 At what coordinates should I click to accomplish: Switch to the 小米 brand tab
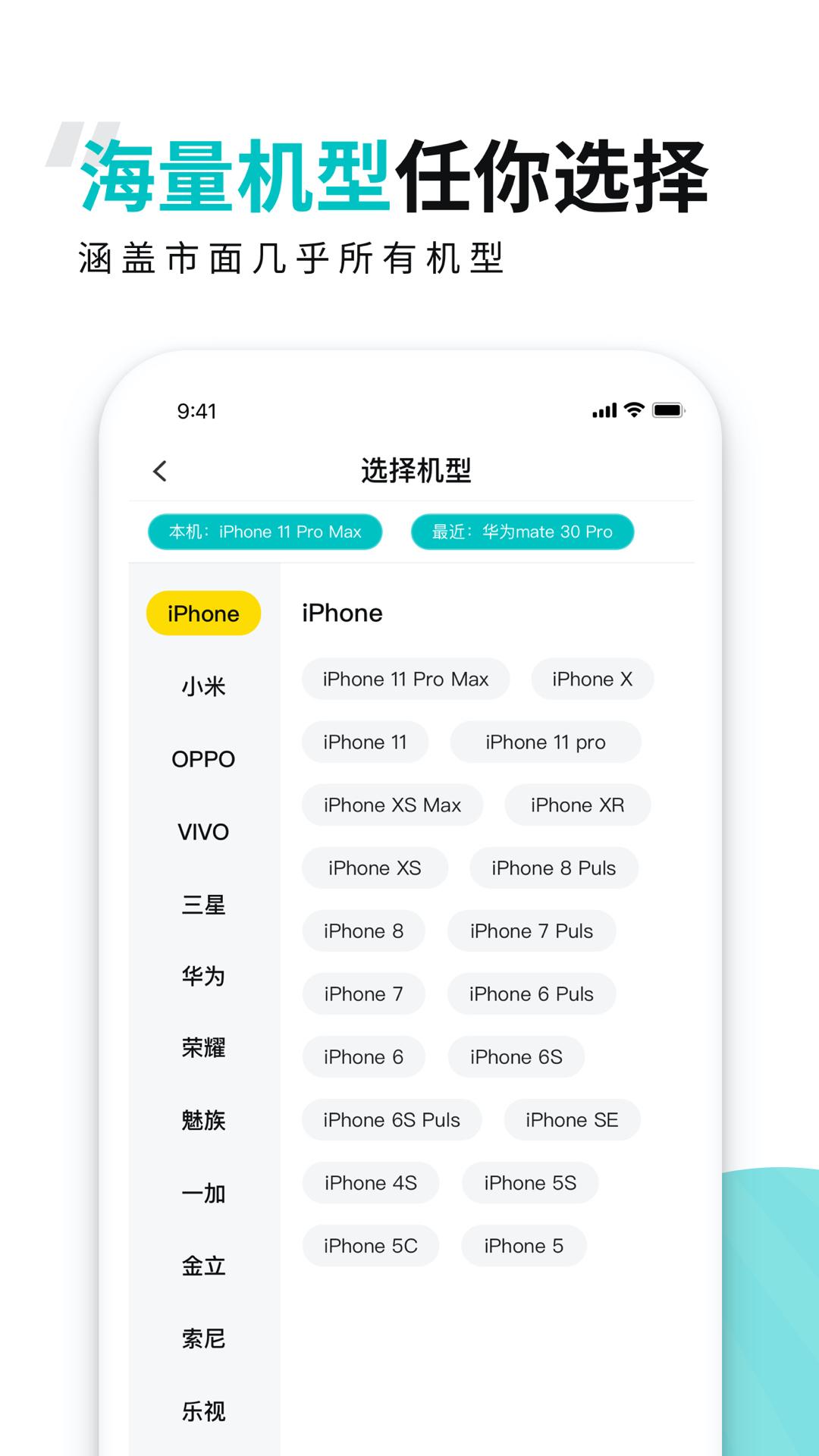202,686
